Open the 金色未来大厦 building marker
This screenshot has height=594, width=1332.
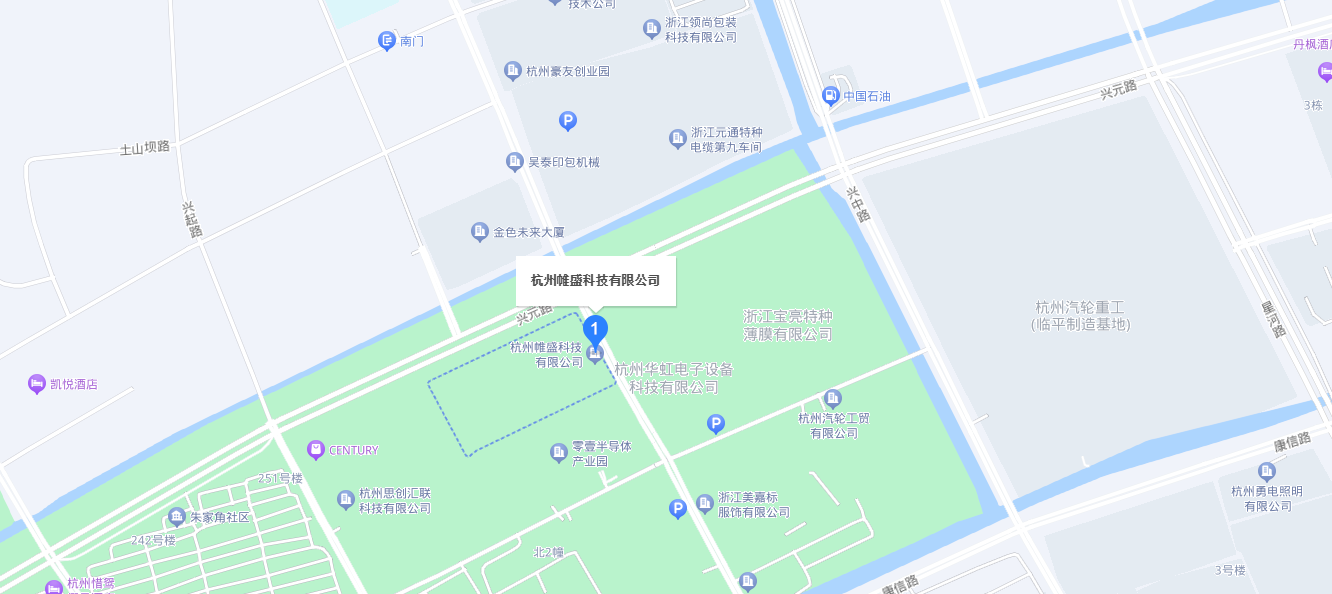tap(480, 232)
